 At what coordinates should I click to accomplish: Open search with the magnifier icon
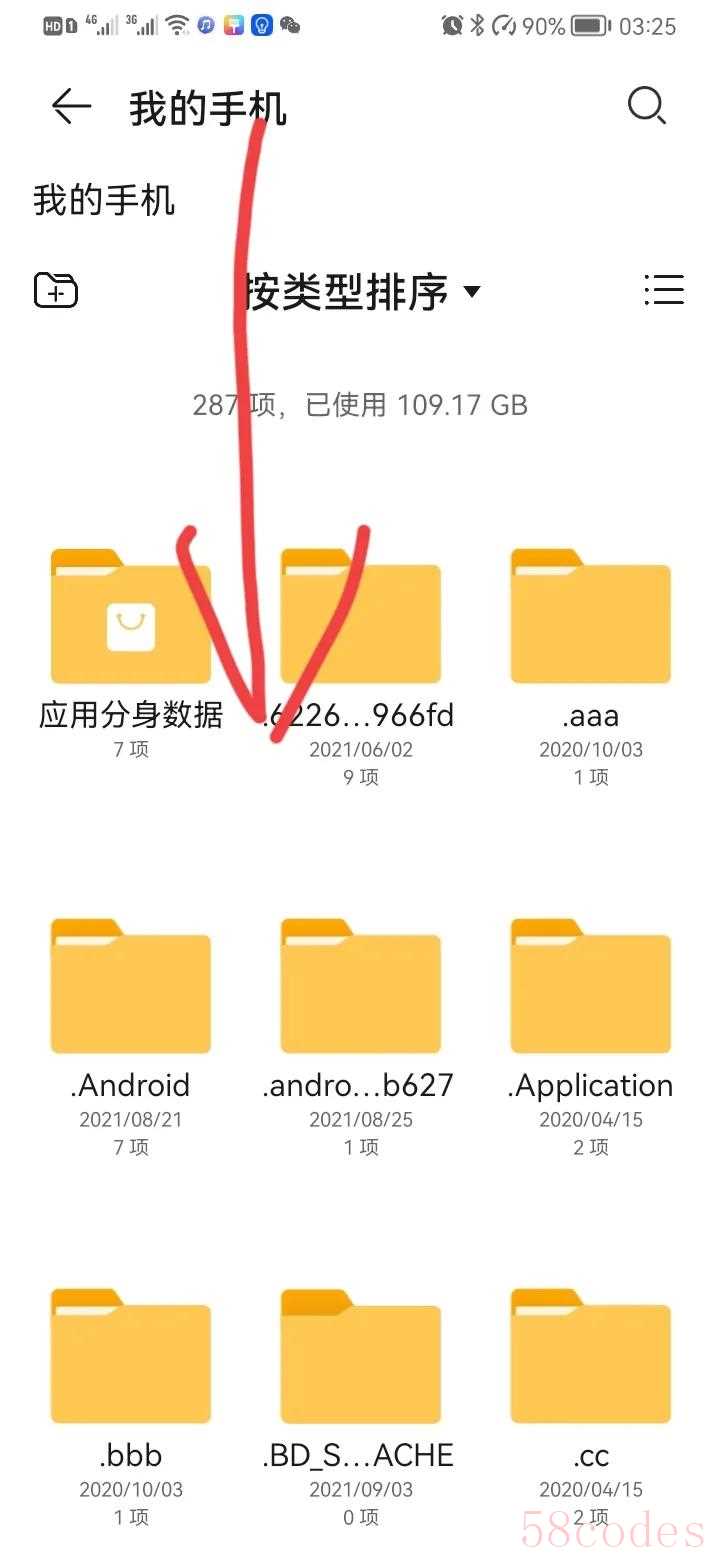[x=646, y=105]
